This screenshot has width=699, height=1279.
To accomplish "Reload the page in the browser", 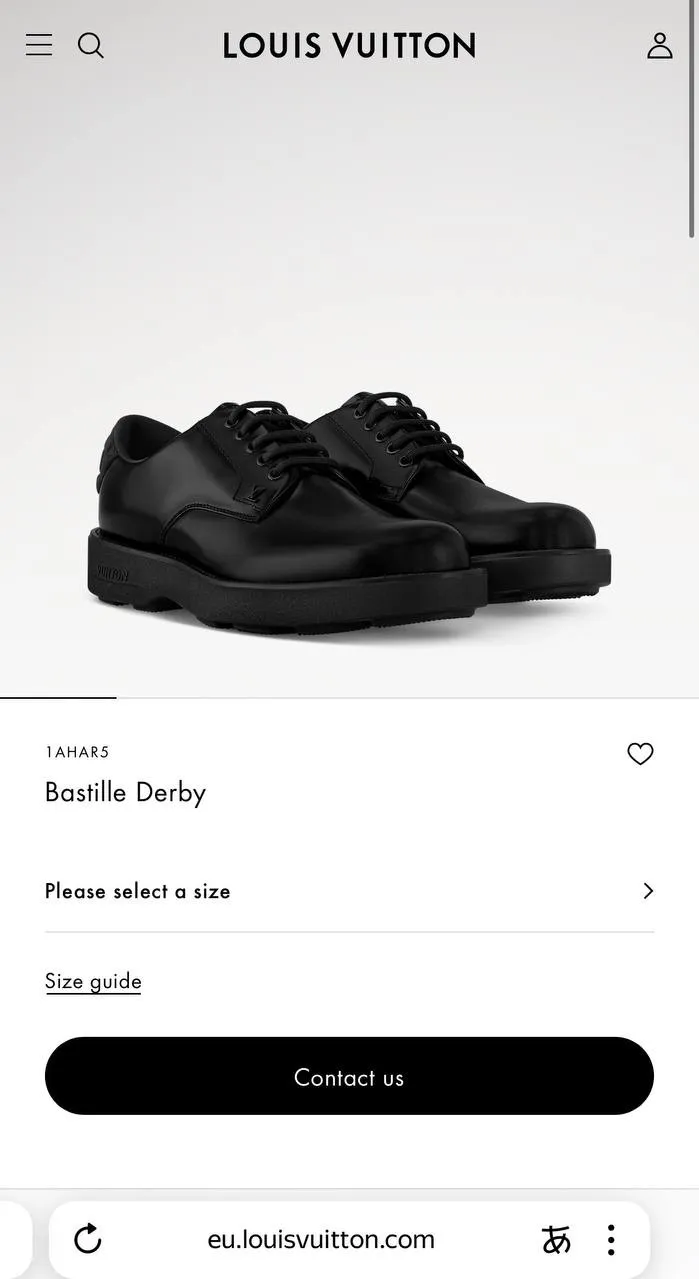I will (x=88, y=1239).
